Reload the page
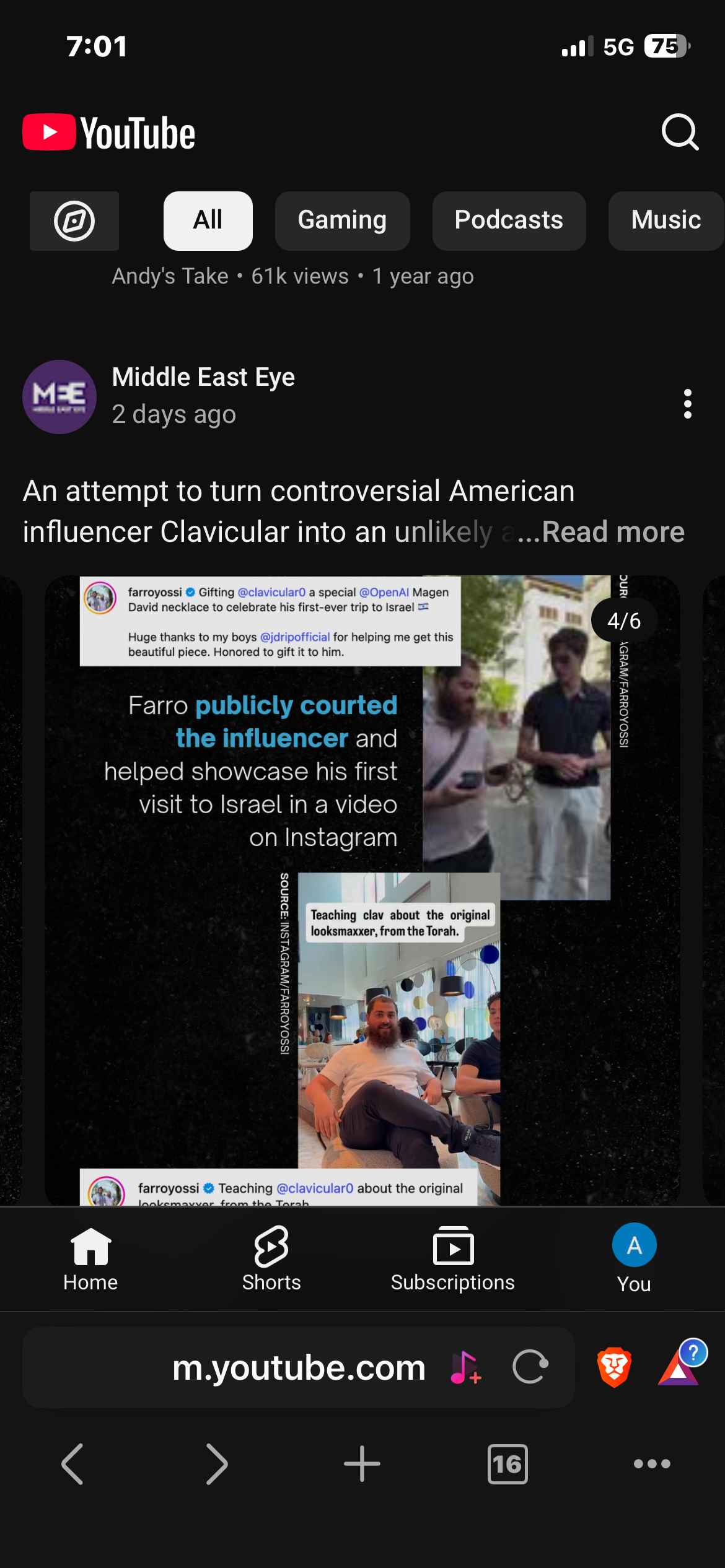Viewport: 725px width, 1568px height. click(530, 1367)
